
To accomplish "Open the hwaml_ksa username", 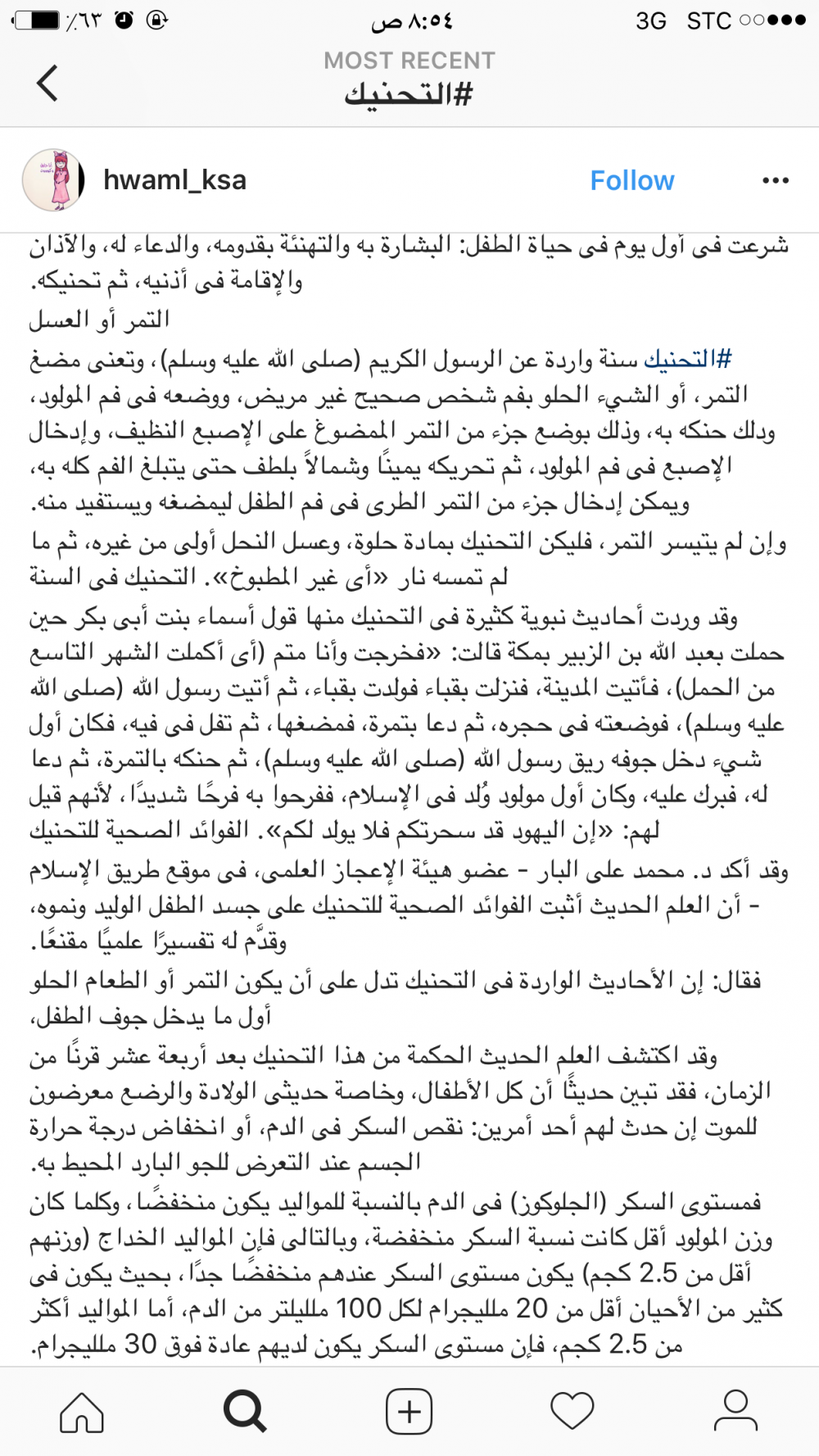I will point(174,179).
